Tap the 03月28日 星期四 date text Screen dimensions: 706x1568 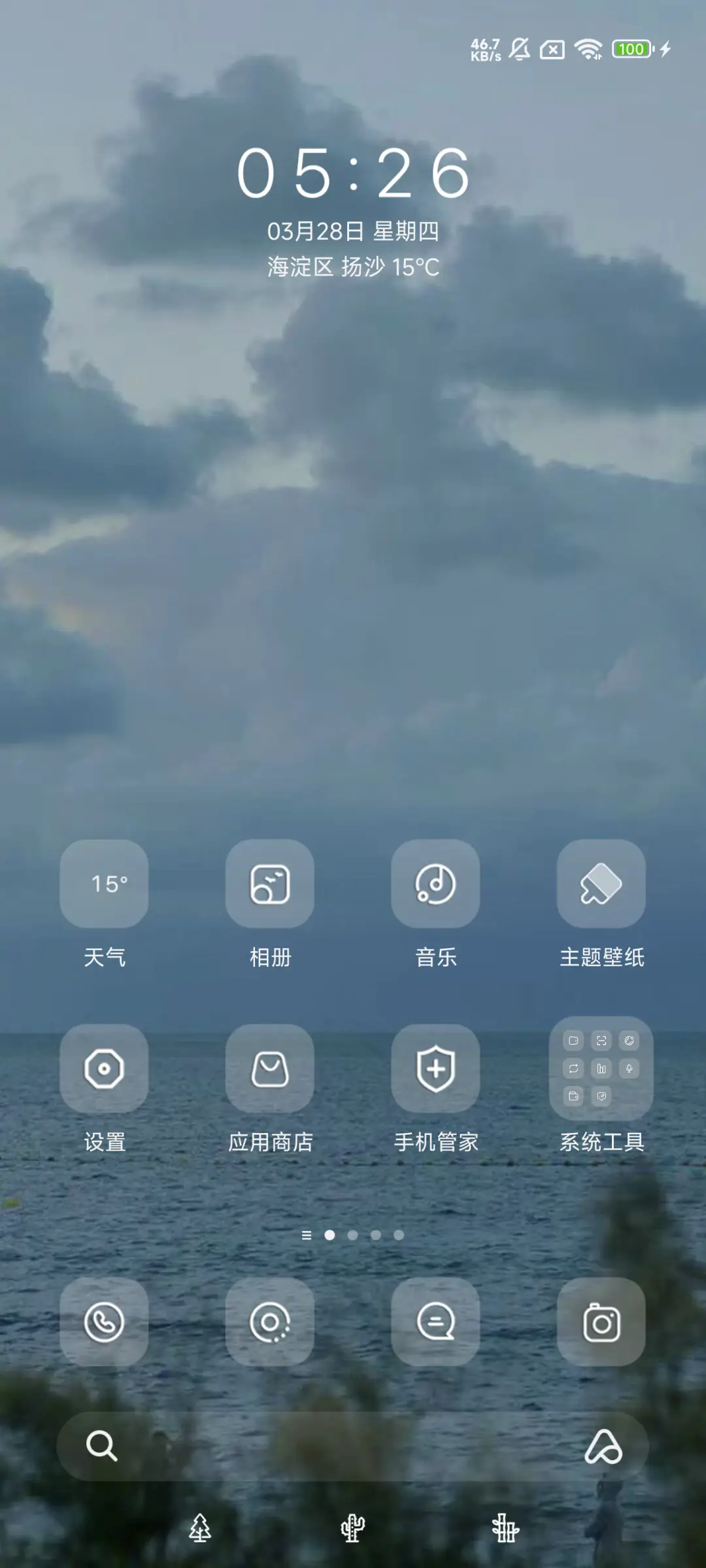(x=353, y=230)
